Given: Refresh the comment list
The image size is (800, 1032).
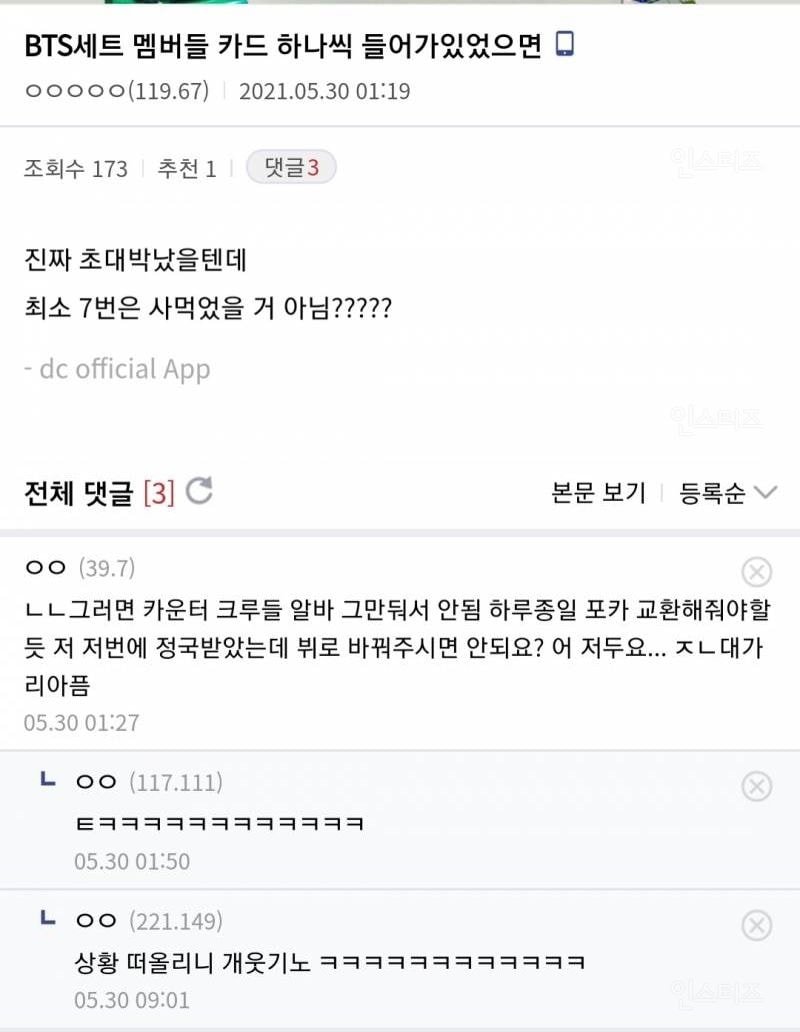Looking at the screenshot, I should click(x=199, y=491).
